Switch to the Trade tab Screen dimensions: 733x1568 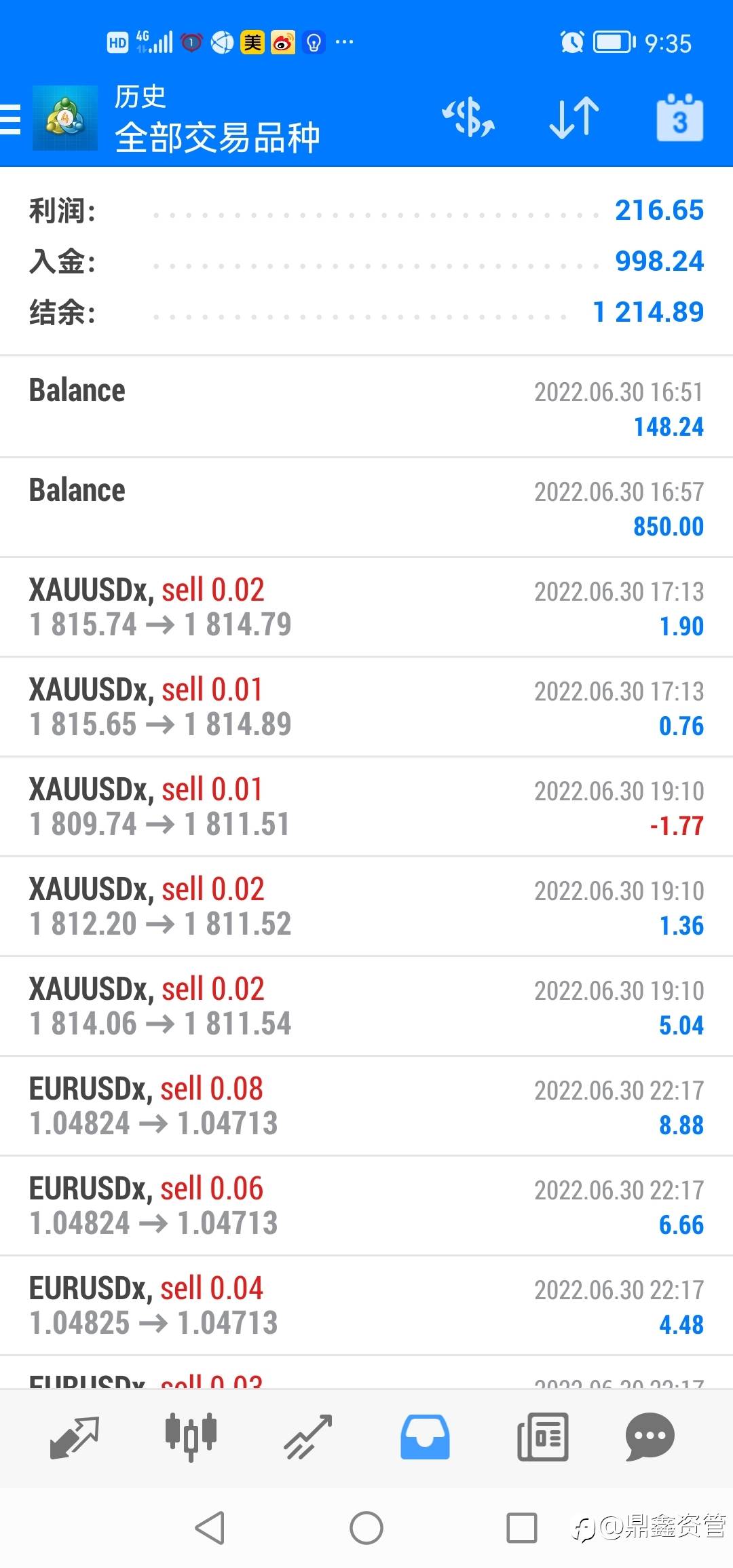point(307,1438)
